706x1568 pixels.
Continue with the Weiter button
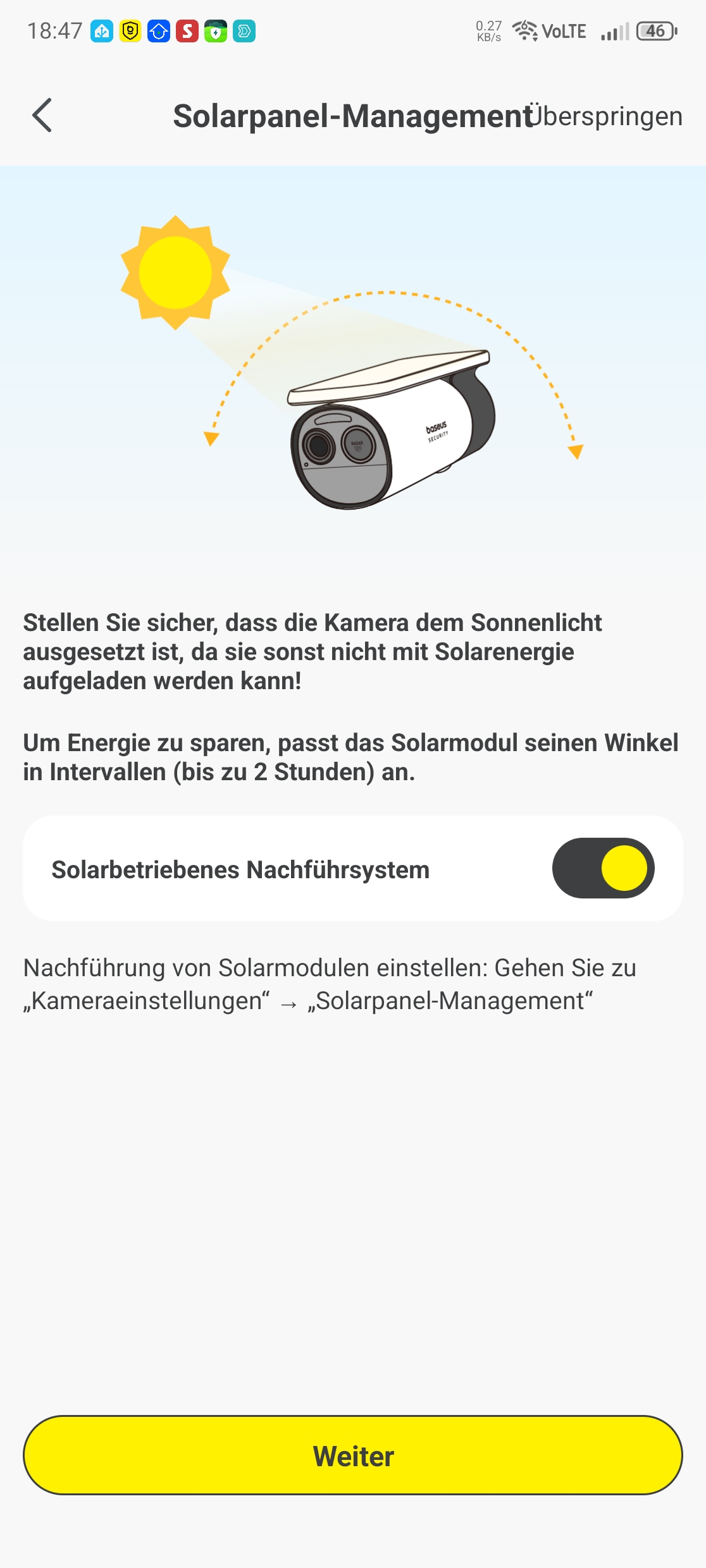click(353, 1455)
